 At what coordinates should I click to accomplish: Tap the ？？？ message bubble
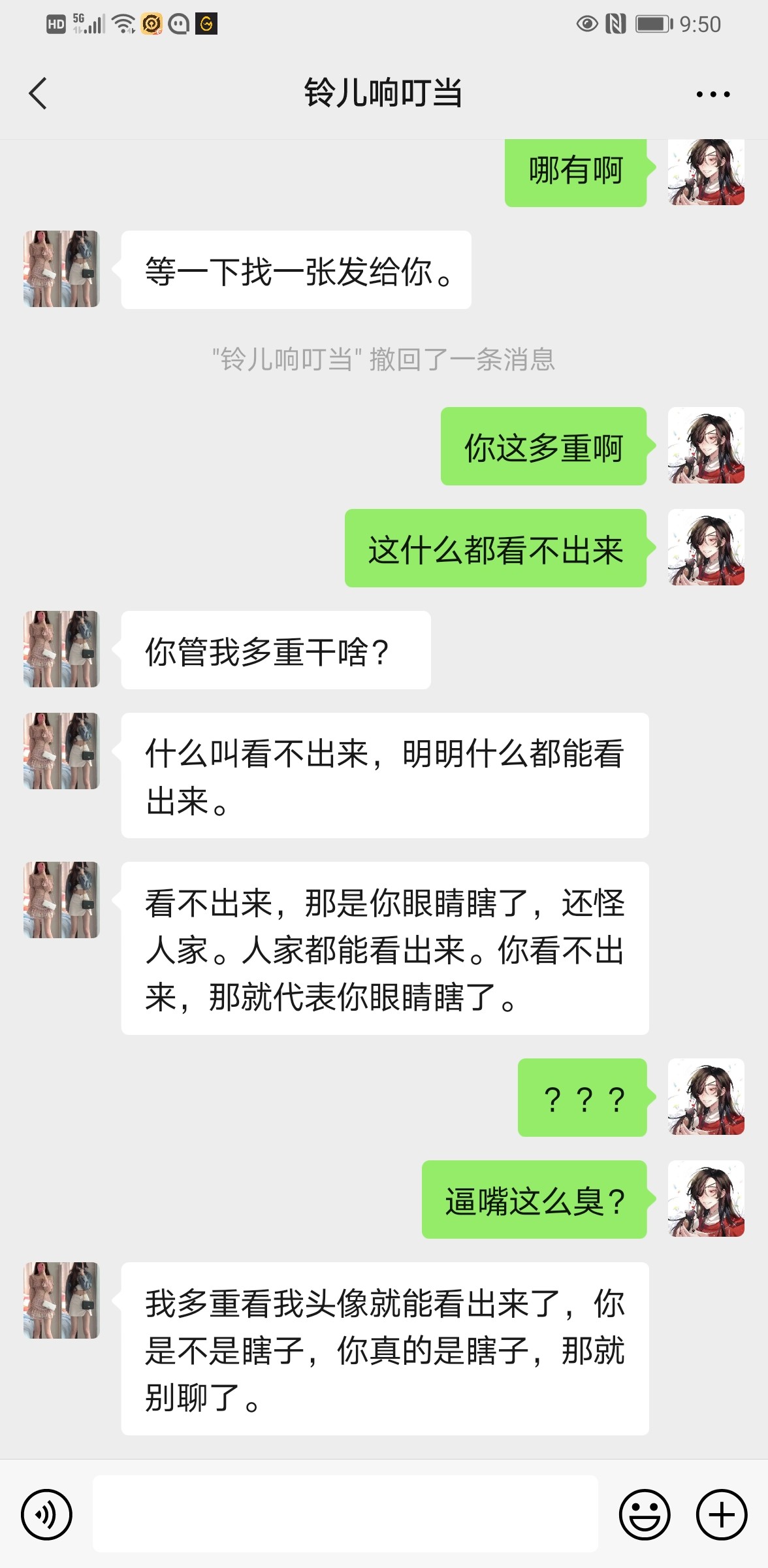point(581,1096)
